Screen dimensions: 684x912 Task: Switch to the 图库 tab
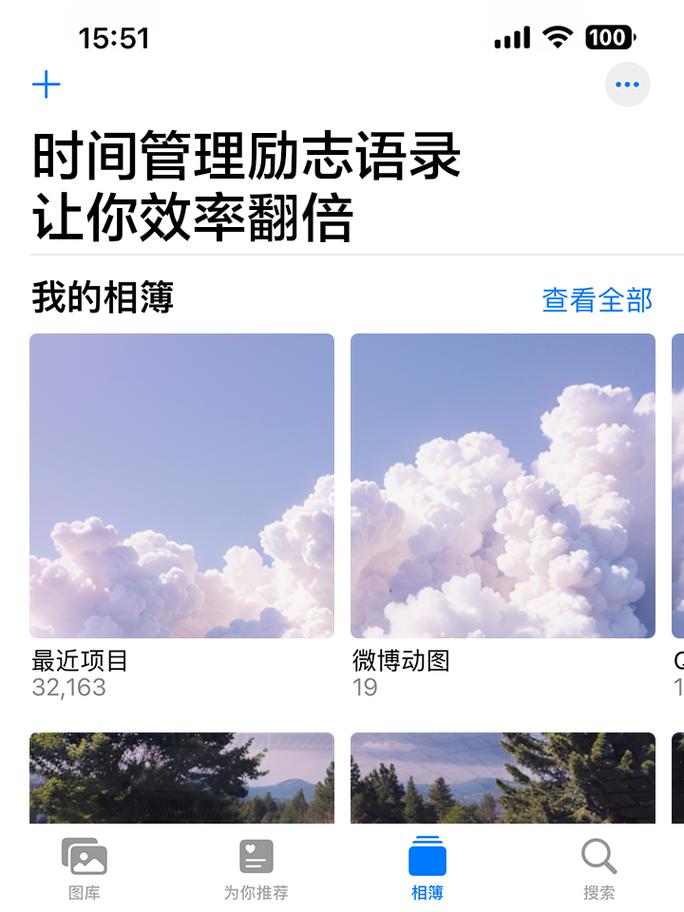[84, 868]
